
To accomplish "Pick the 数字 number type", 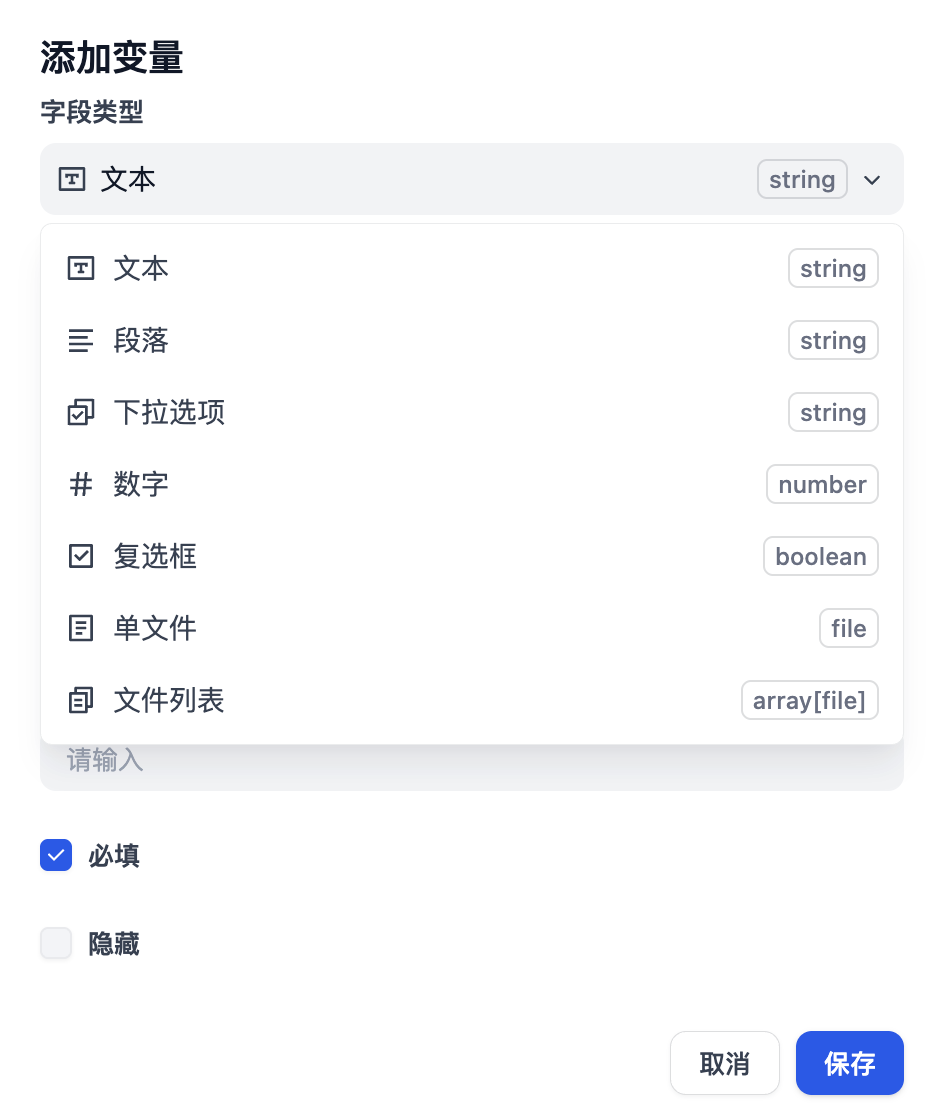I will pyautogui.click(x=471, y=485).
